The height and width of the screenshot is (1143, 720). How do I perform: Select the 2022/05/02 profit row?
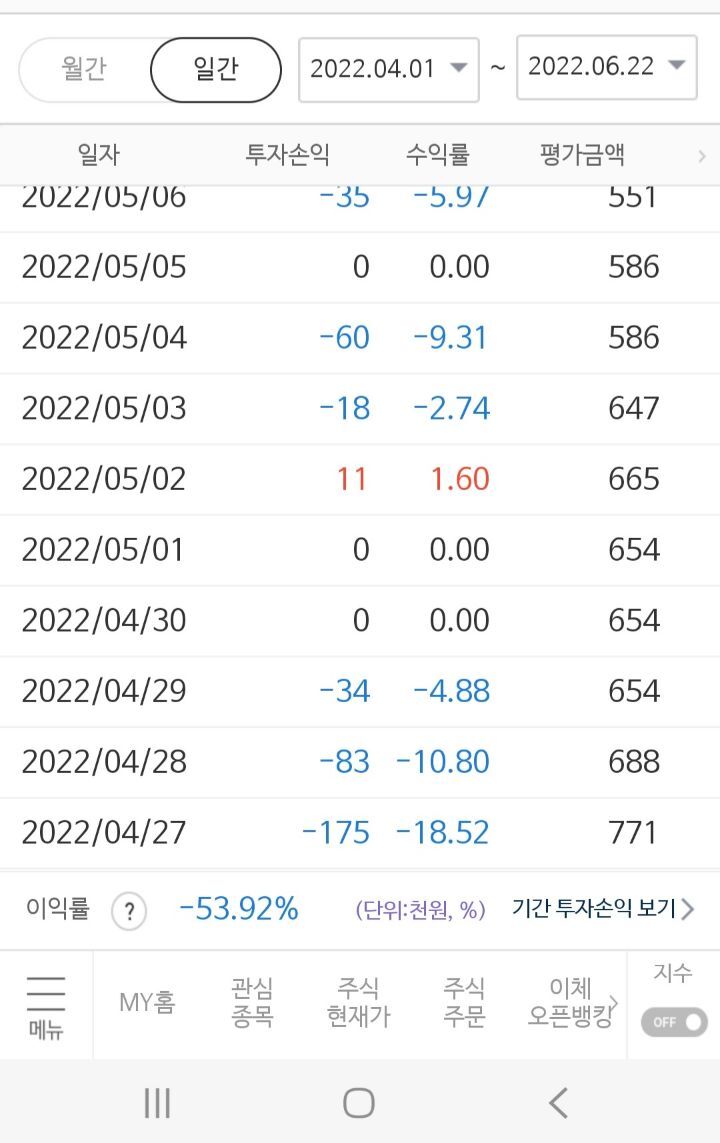pyautogui.click(x=360, y=478)
